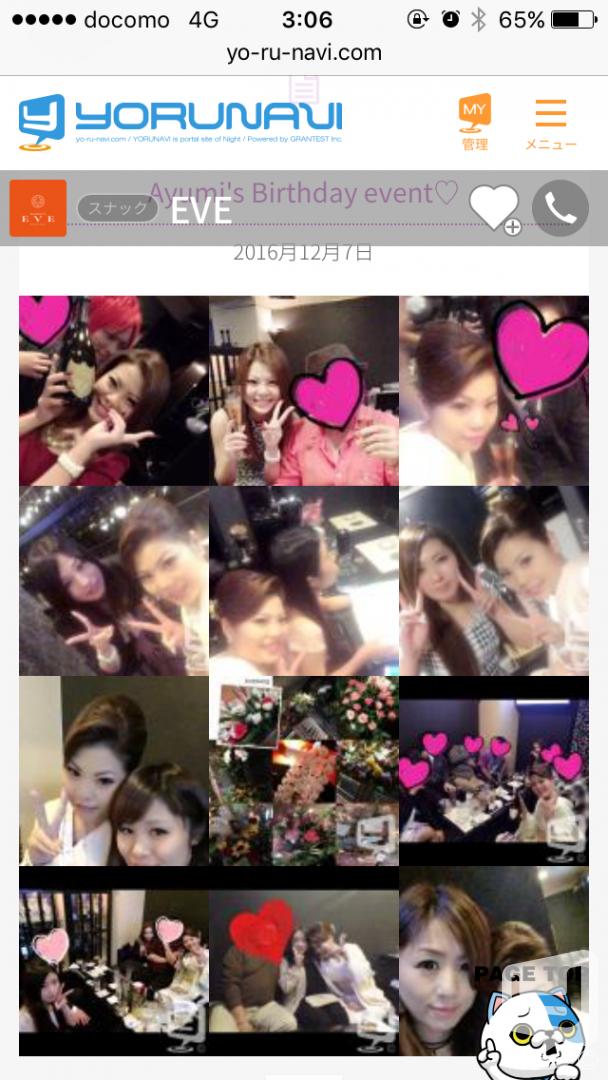The height and width of the screenshot is (1080, 608).
Task: Open the EVE shop logo tile
Action: 38,208
